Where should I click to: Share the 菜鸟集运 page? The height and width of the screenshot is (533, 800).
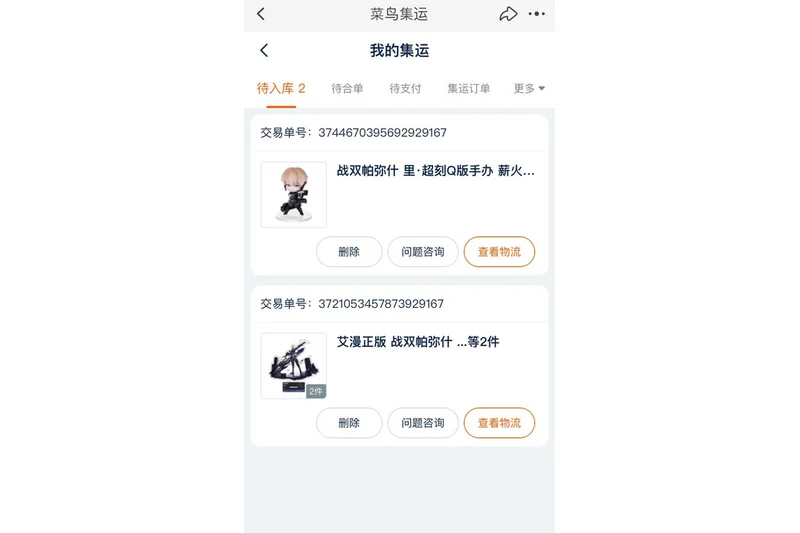tap(508, 14)
